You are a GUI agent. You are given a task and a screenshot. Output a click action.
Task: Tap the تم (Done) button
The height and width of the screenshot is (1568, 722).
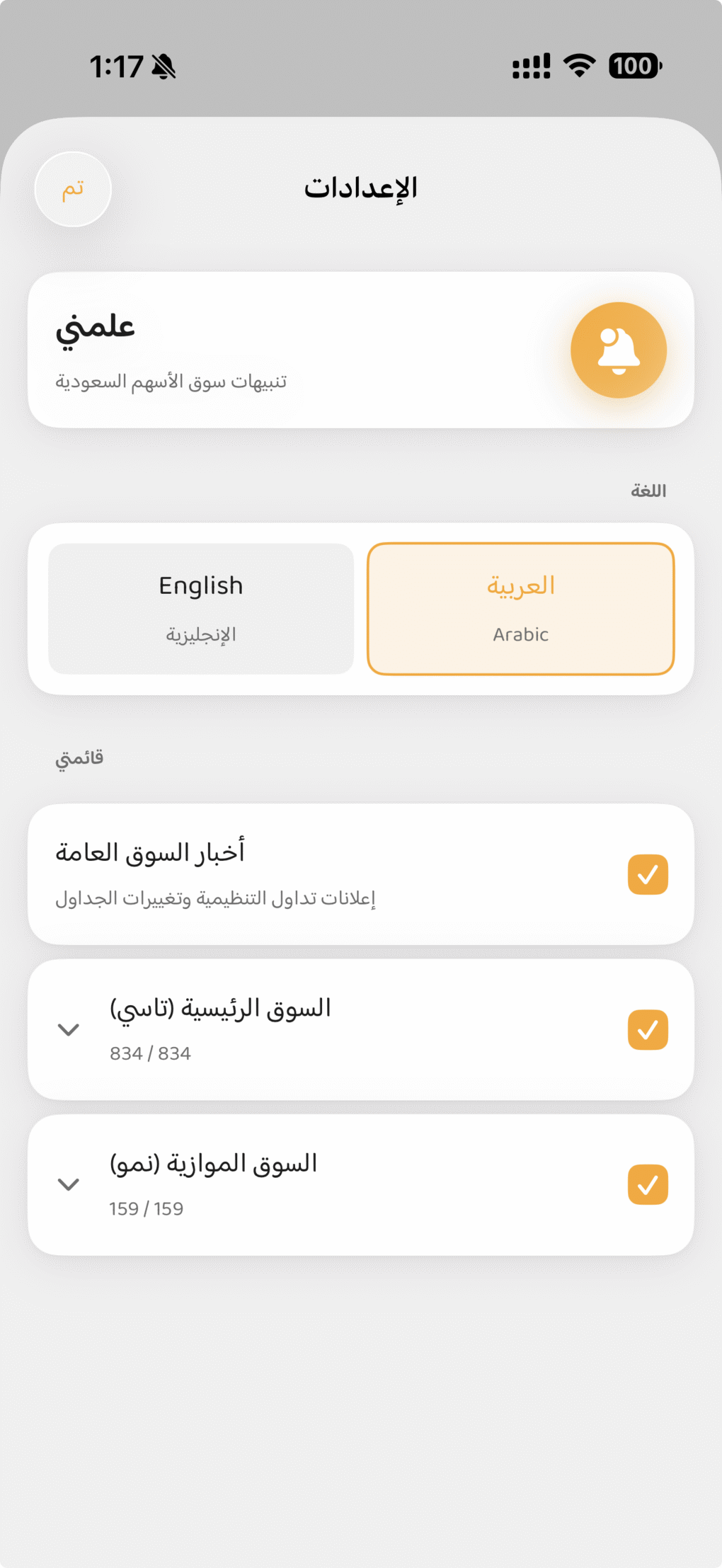coord(73,189)
